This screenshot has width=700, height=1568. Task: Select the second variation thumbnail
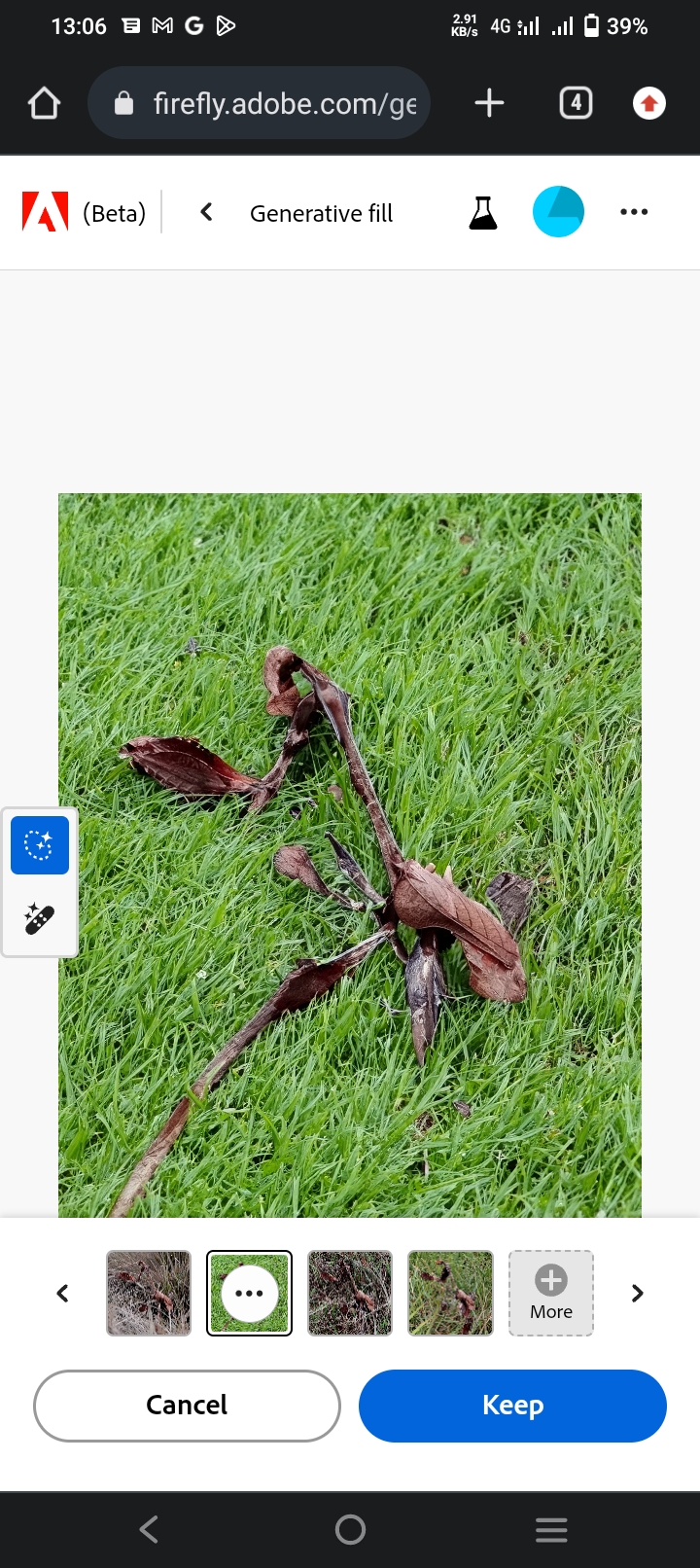(x=249, y=1293)
